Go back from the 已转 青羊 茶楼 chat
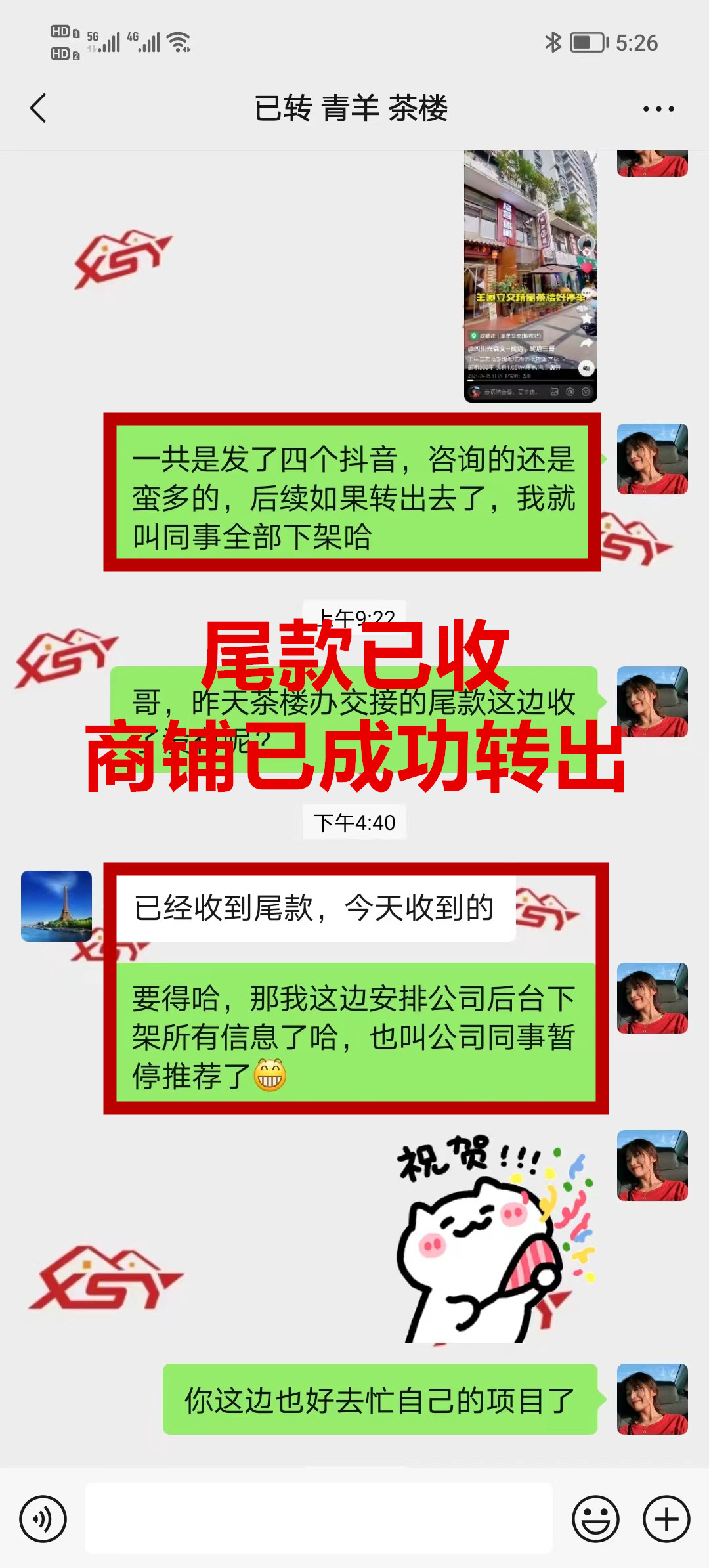 (x=39, y=108)
